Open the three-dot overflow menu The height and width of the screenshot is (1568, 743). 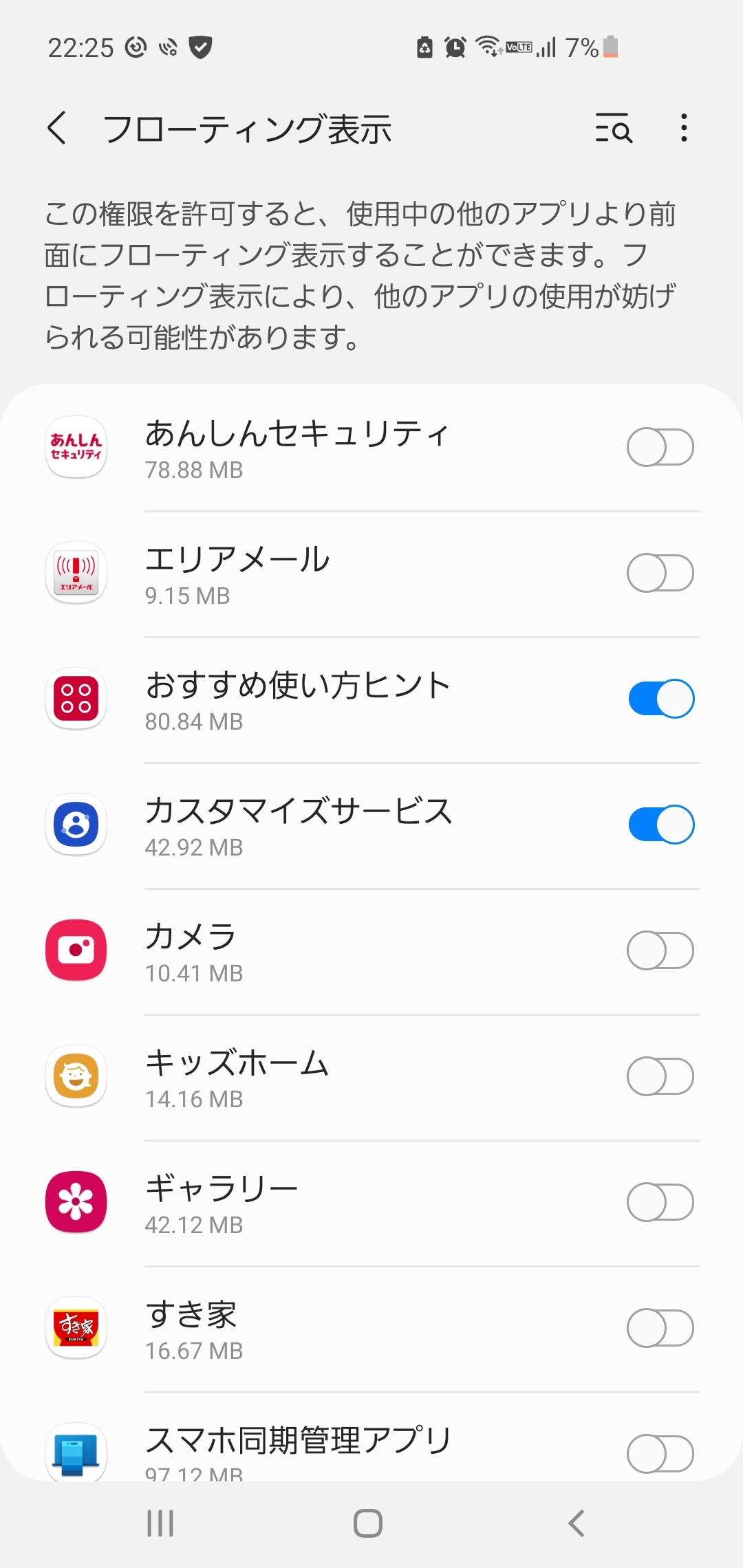tap(683, 128)
